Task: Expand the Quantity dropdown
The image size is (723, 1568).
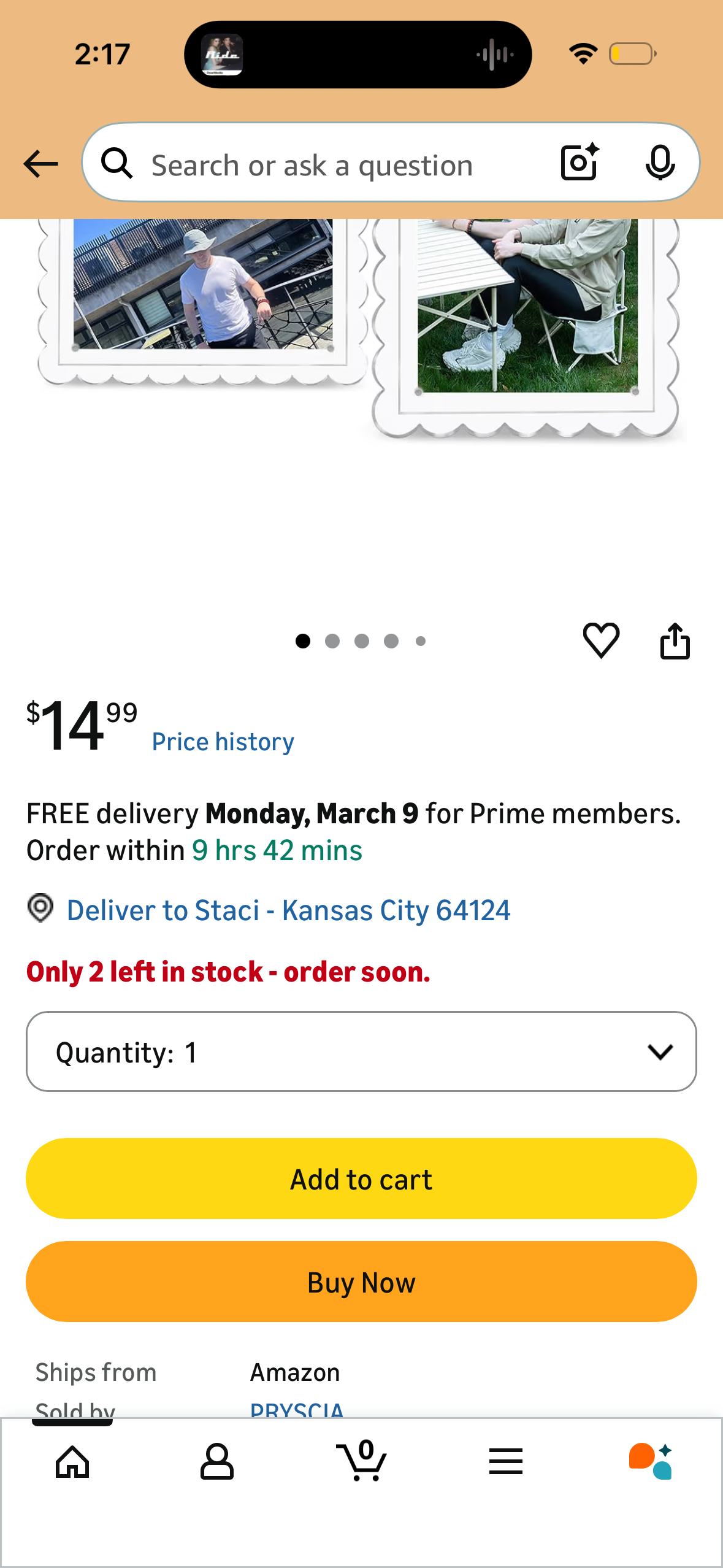Action: coord(361,1051)
